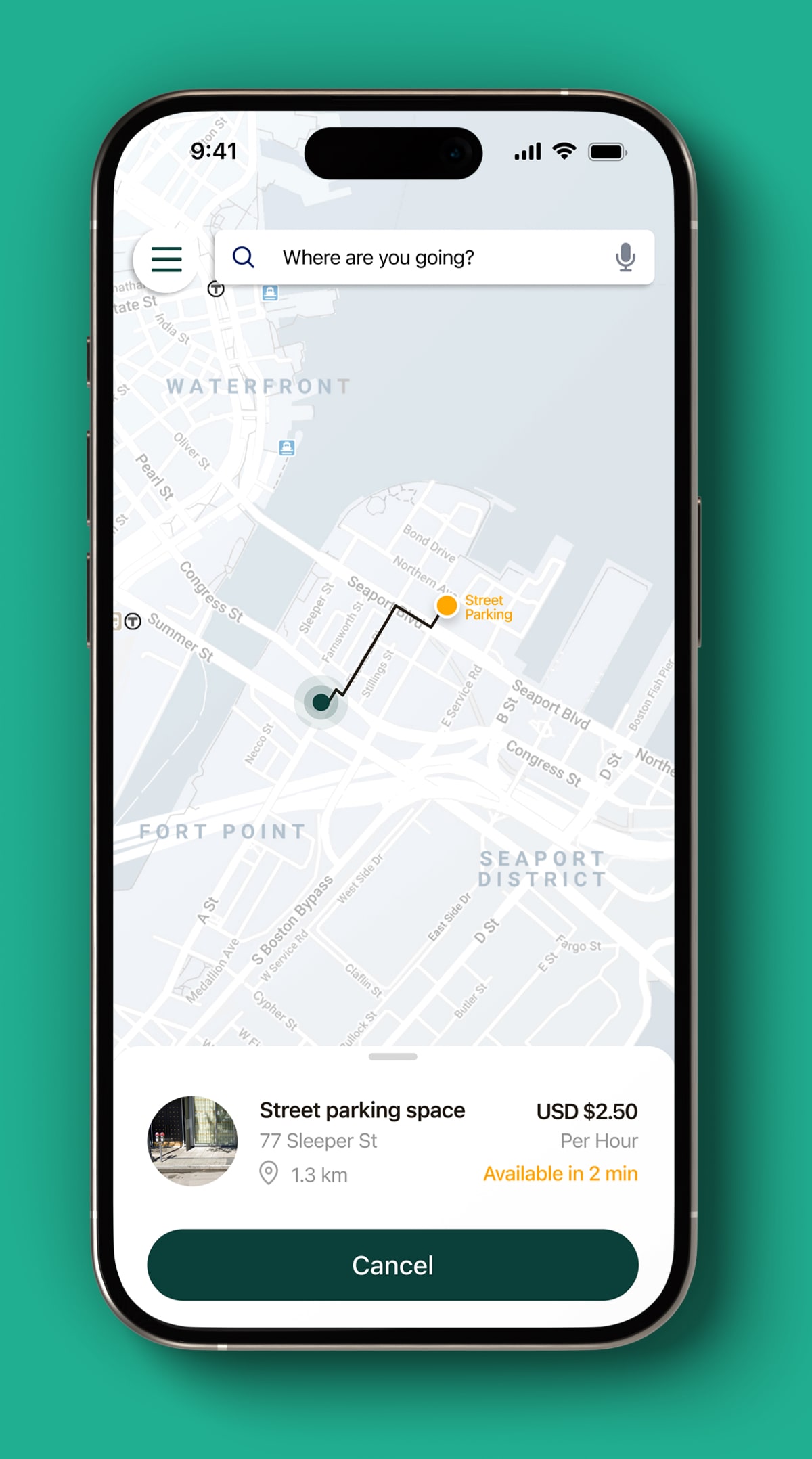The image size is (812, 1459).
Task: Open the hamburger menu
Action: [166, 259]
